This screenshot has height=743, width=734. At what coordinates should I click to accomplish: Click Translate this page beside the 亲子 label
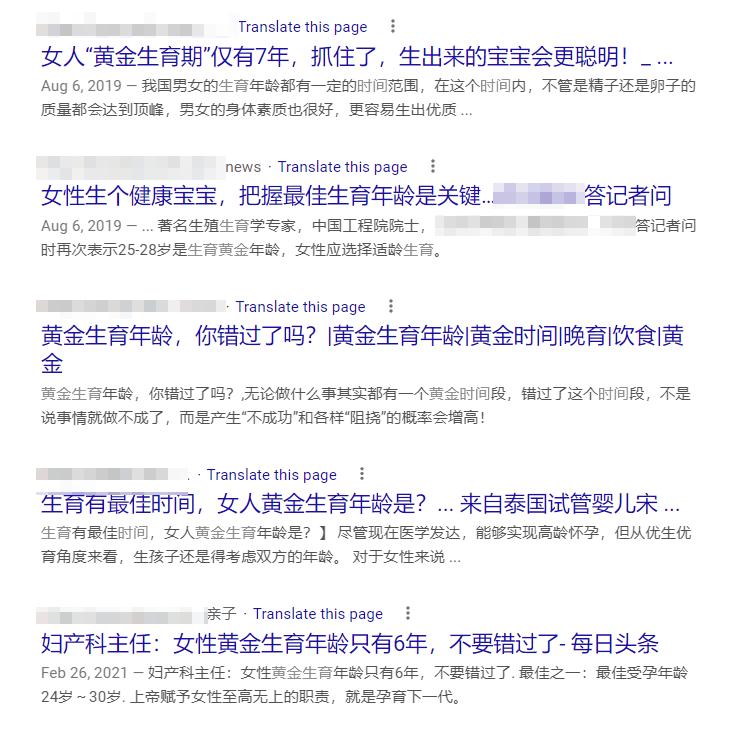coord(317,613)
